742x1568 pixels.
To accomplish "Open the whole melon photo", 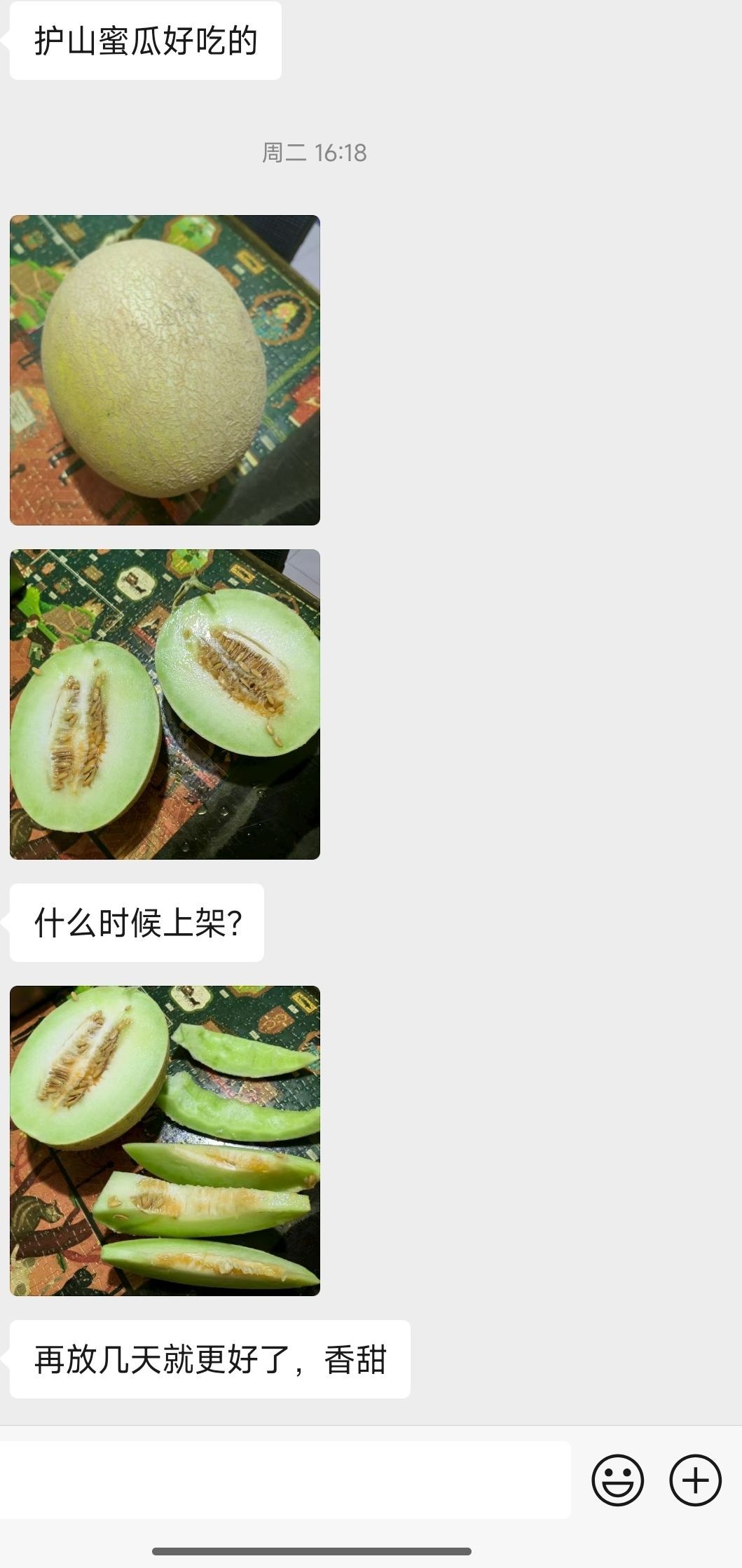I will 165,370.
